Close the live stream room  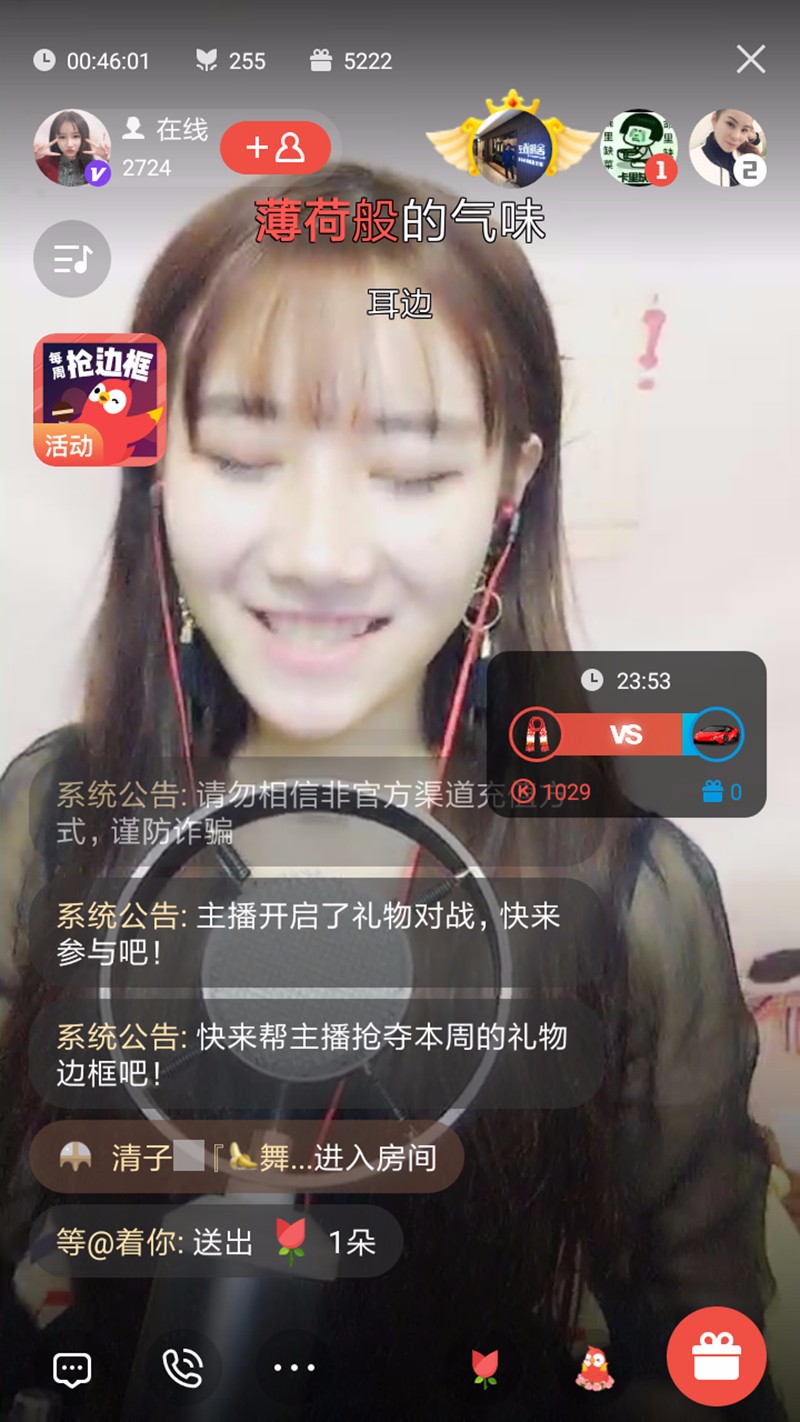[750, 60]
